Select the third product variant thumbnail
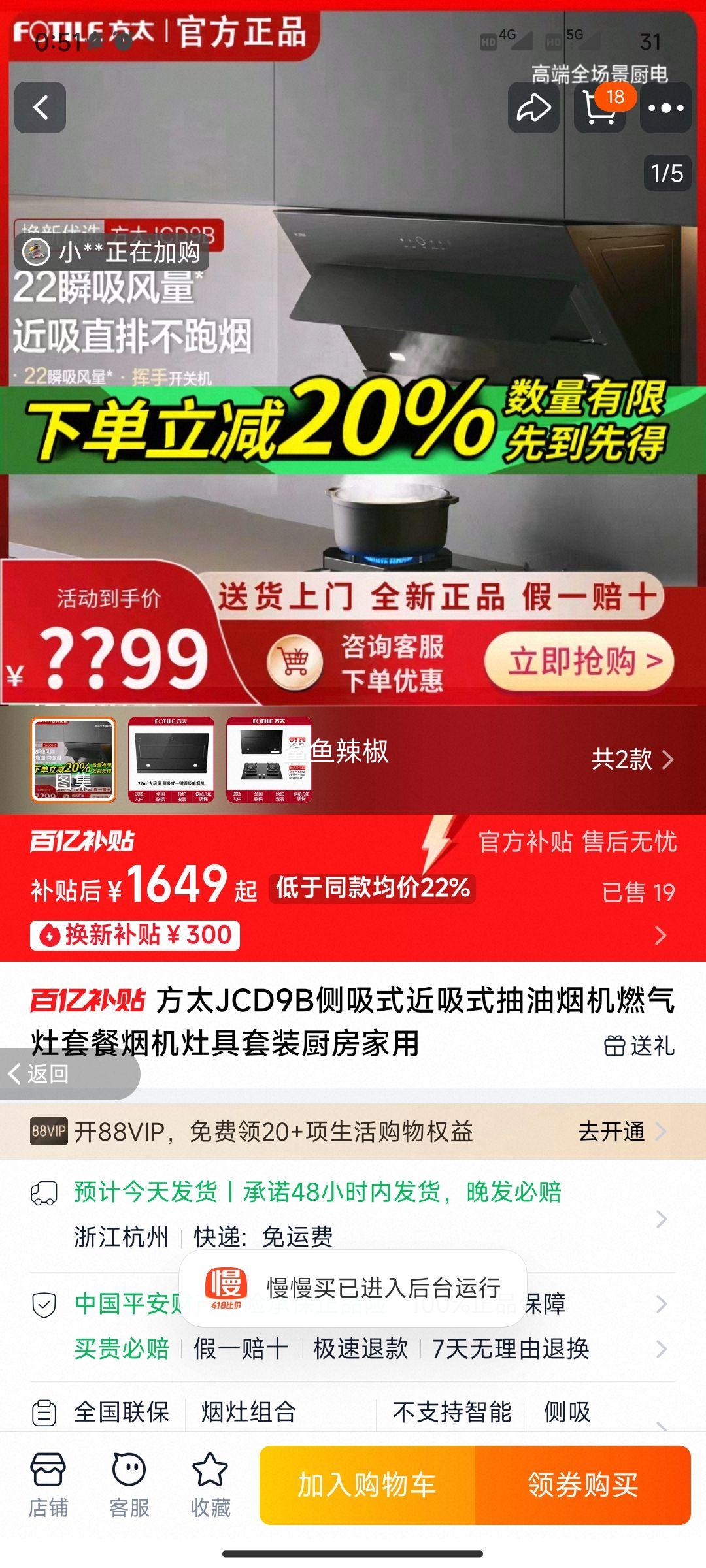This screenshot has height=1568, width=706. point(268,760)
